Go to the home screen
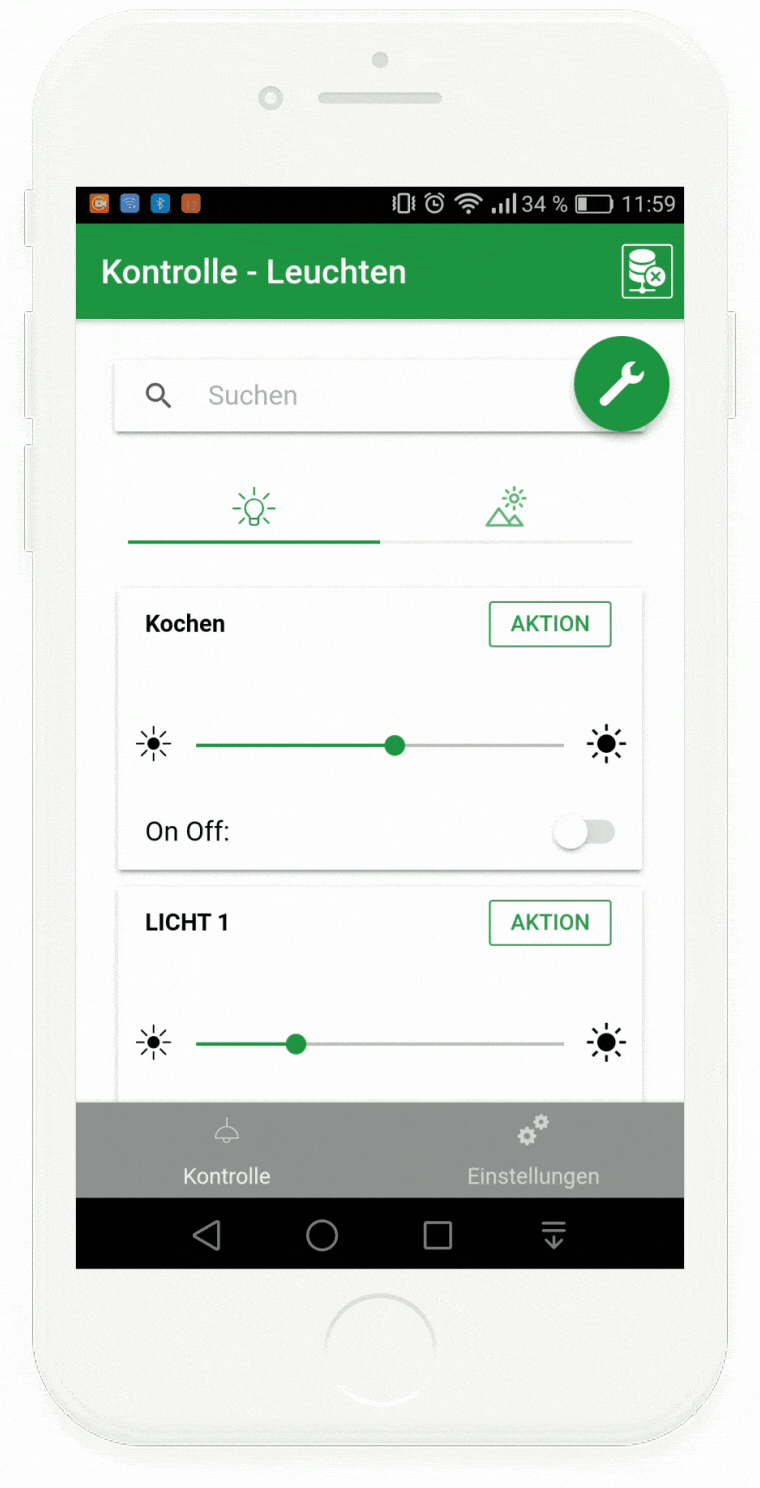 322,1236
